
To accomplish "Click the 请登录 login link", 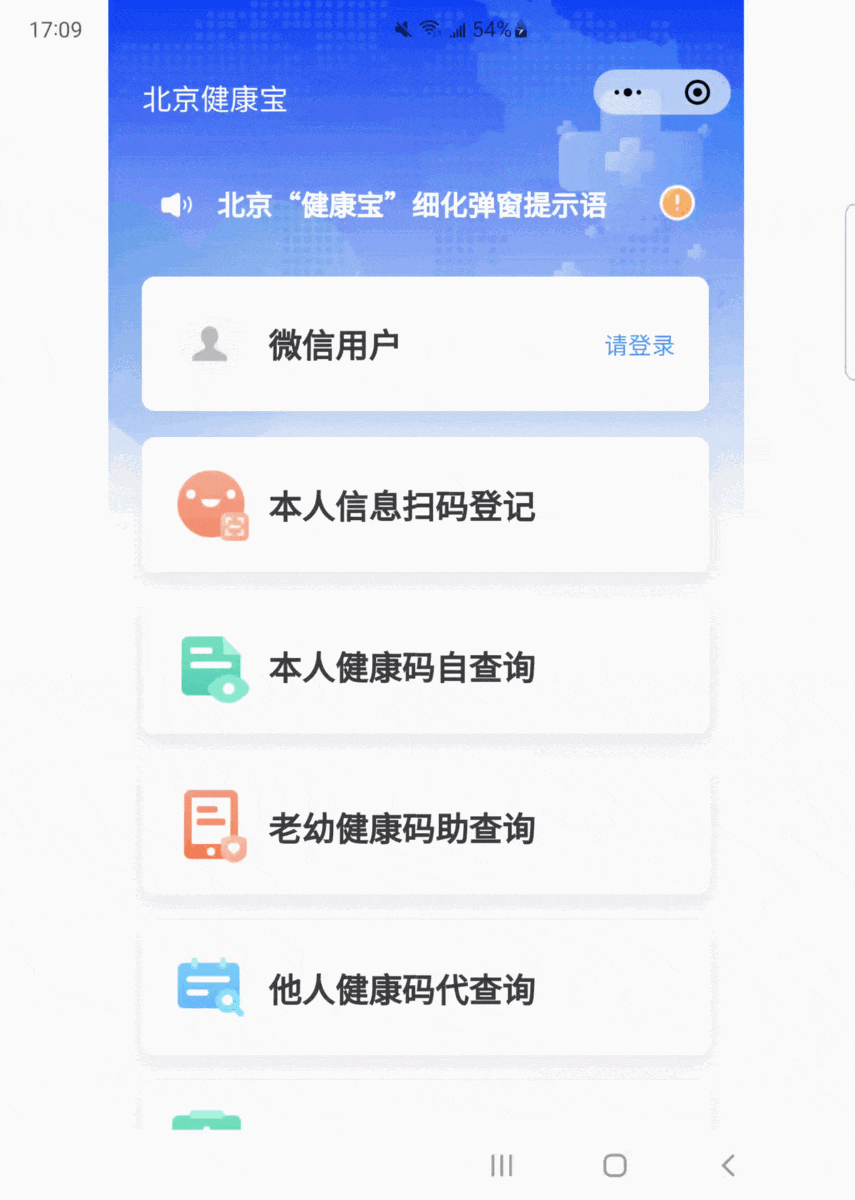I will [640, 344].
